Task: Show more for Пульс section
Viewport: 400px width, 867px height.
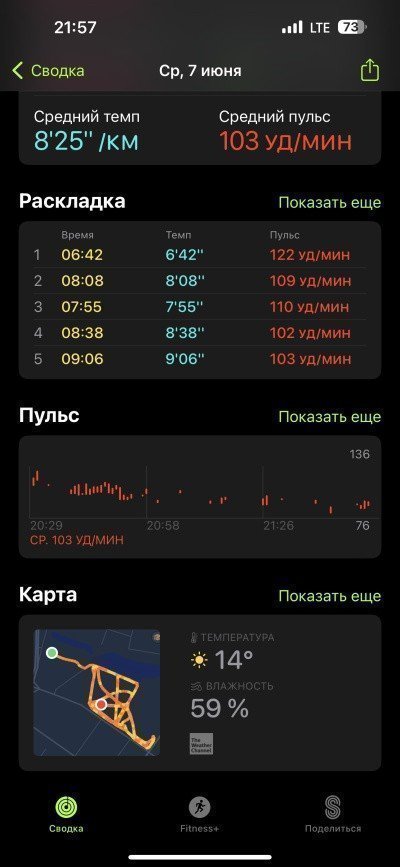Action: (x=330, y=416)
